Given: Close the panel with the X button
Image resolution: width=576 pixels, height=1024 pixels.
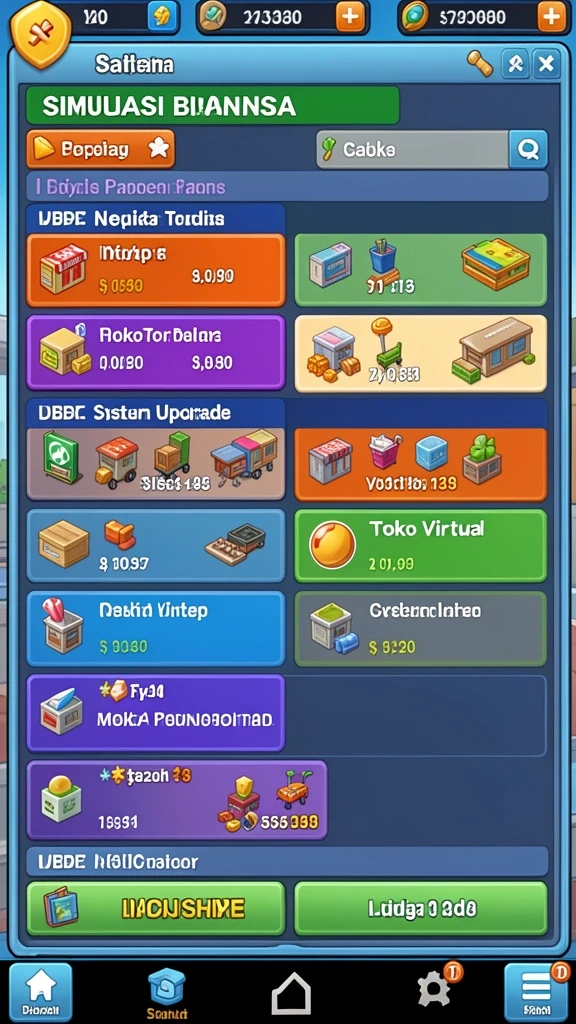Looking at the screenshot, I should tap(546, 64).
